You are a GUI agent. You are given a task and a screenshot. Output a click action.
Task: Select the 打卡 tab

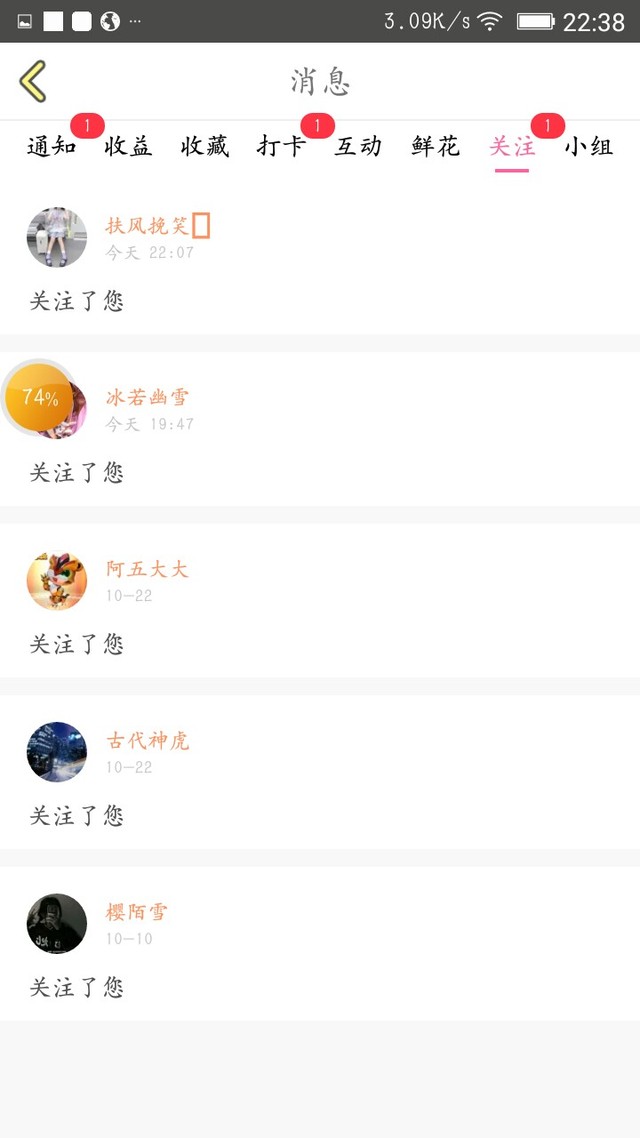point(281,147)
